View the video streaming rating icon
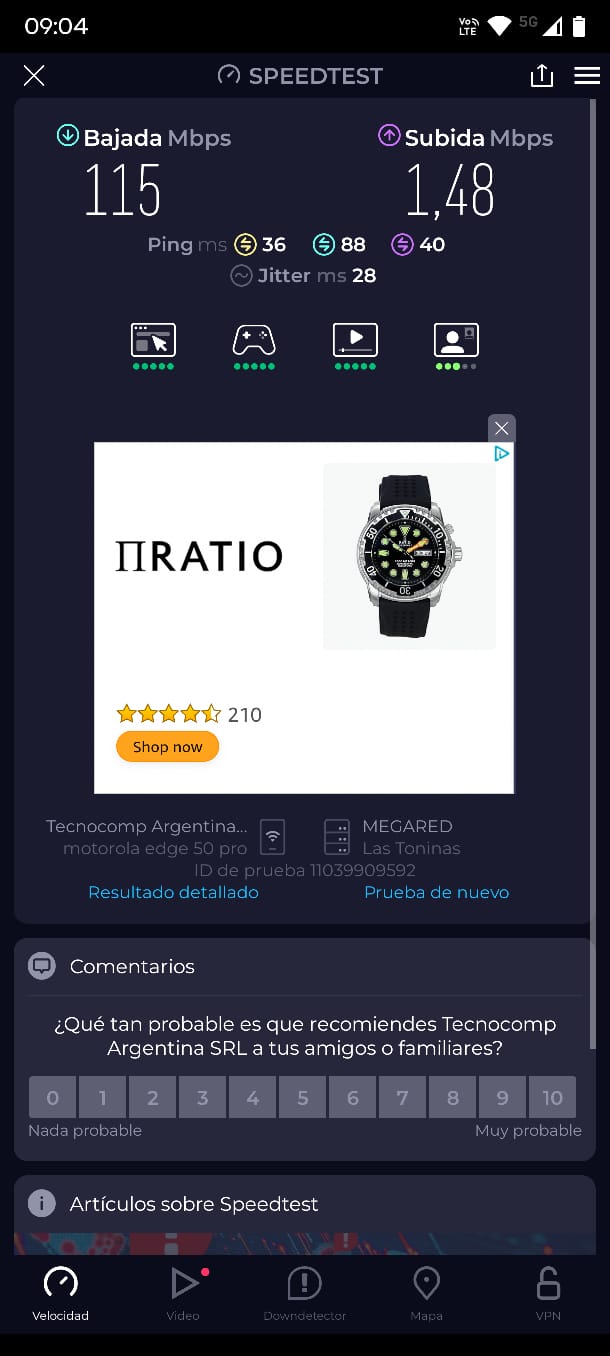 tap(355, 341)
